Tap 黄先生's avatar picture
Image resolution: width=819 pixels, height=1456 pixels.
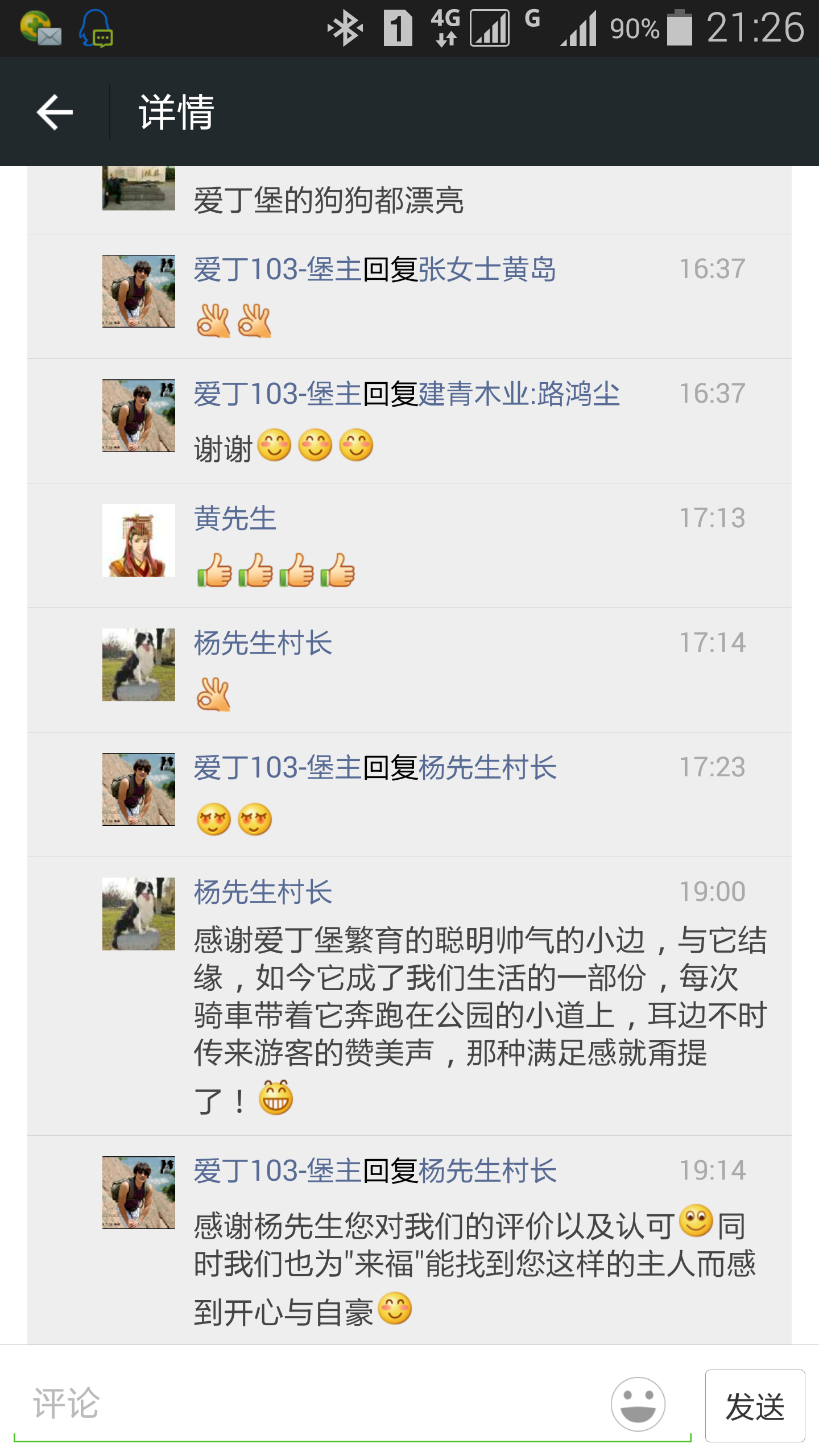[x=138, y=540]
